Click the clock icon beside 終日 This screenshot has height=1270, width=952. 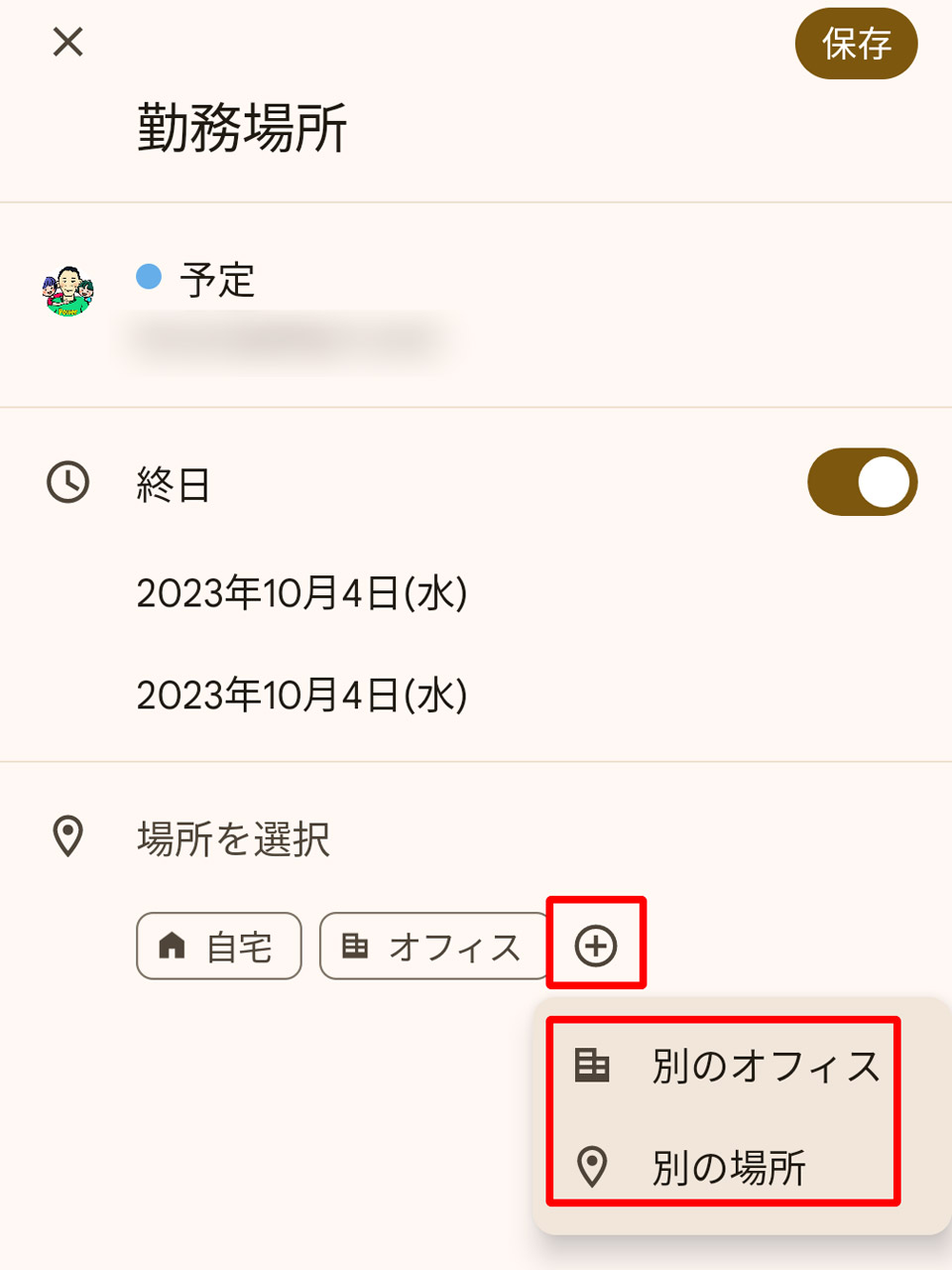(65, 482)
